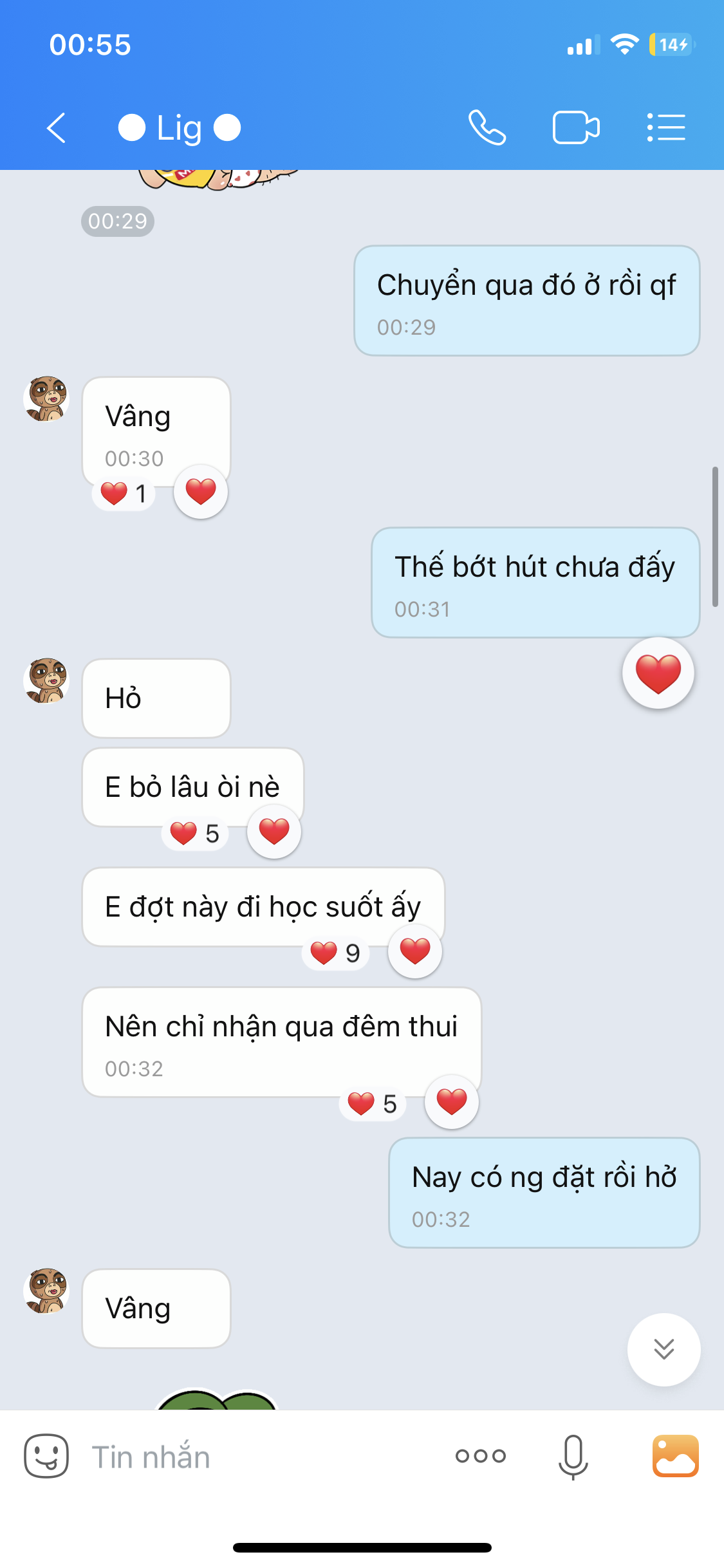Heart the "Nên chỉ nhận qua đêm thui" message
Viewport: 724px width, 1568px height.
[x=452, y=1101]
